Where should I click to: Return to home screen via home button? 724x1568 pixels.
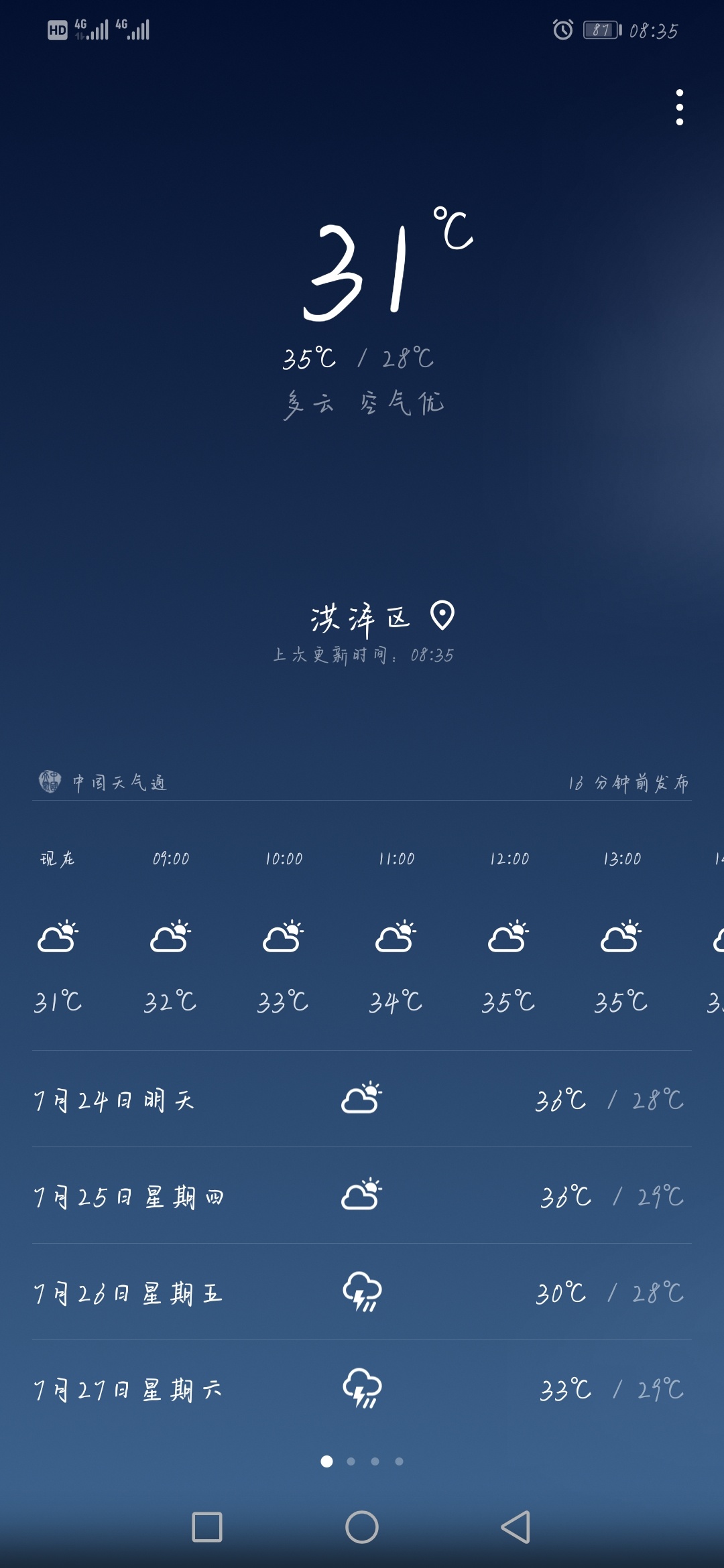[x=362, y=1527]
